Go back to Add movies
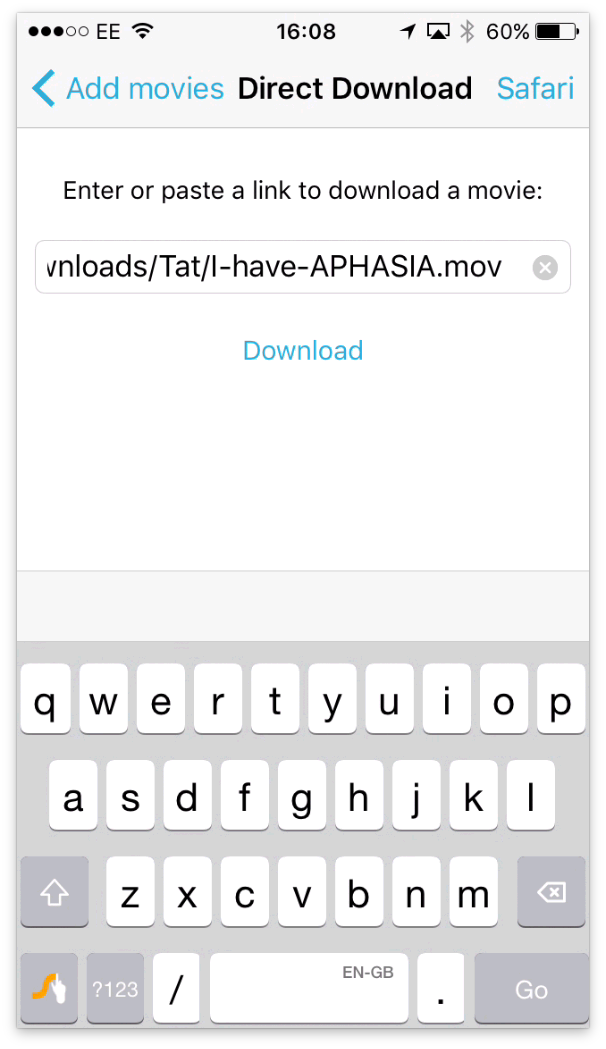Screen dimensions: 606x1049 (x=128, y=88)
